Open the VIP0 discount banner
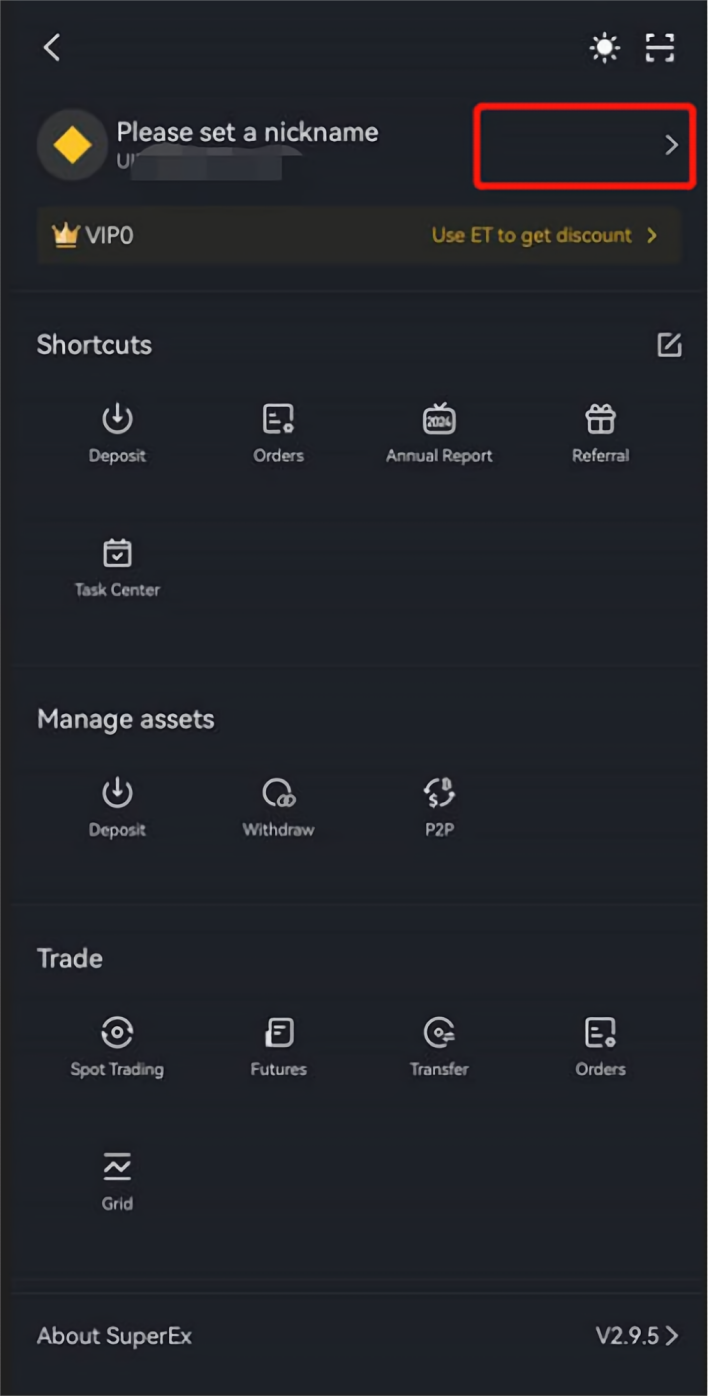The image size is (708, 1396). (x=359, y=236)
